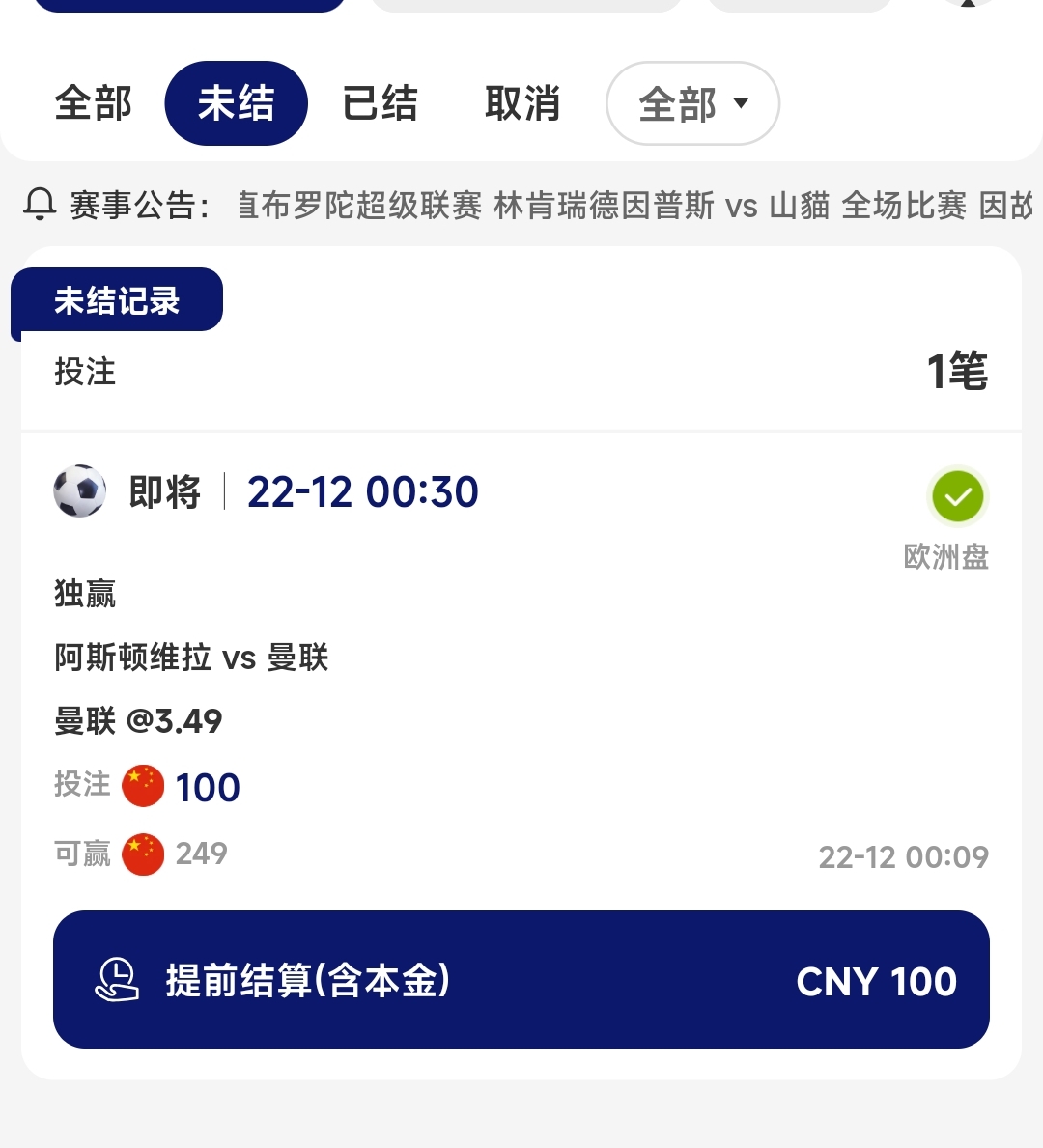The image size is (1043, 1148).
Task: Click the 未结记录 badge on the card
Action: pyautogui.click(x=116, y=300)
